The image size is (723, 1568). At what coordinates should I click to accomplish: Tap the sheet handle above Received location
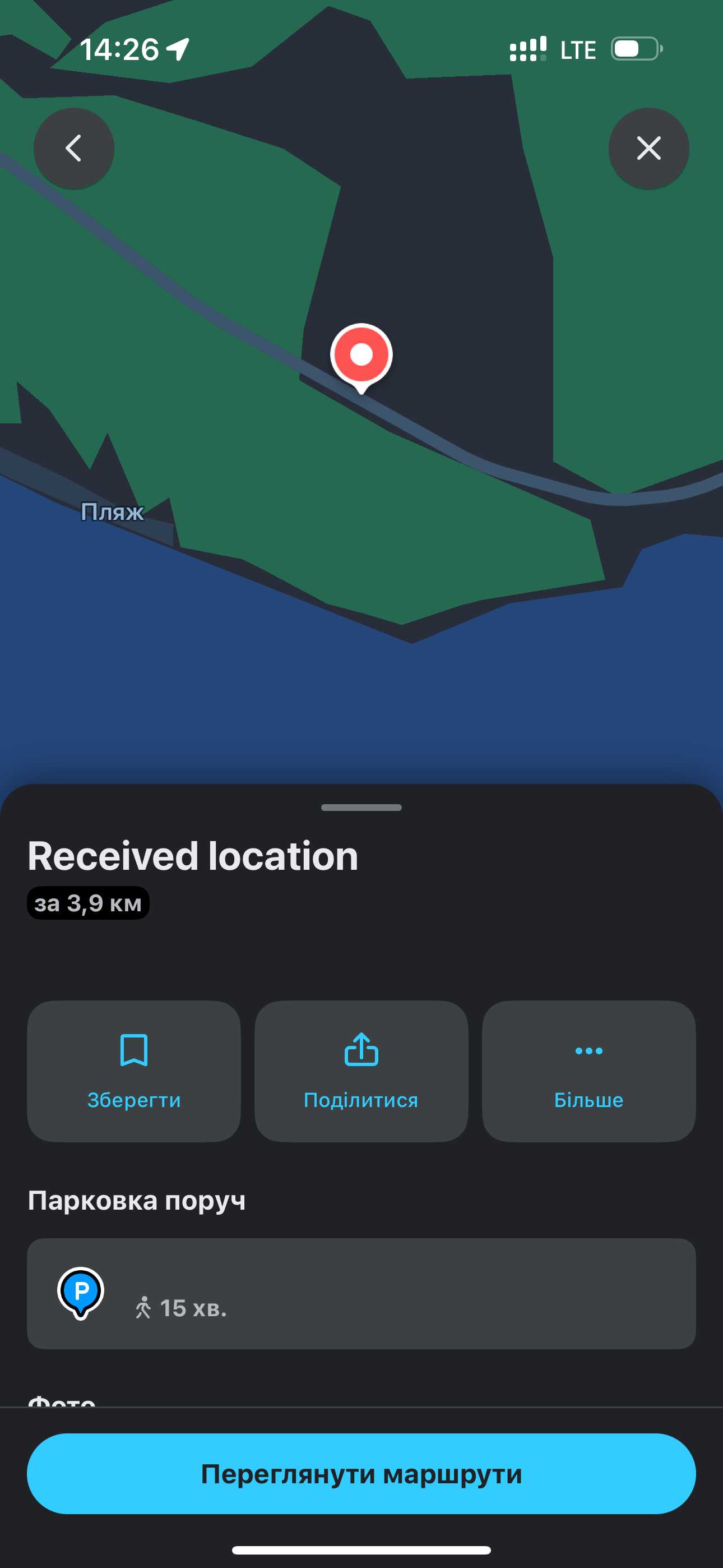pos(361,808)
